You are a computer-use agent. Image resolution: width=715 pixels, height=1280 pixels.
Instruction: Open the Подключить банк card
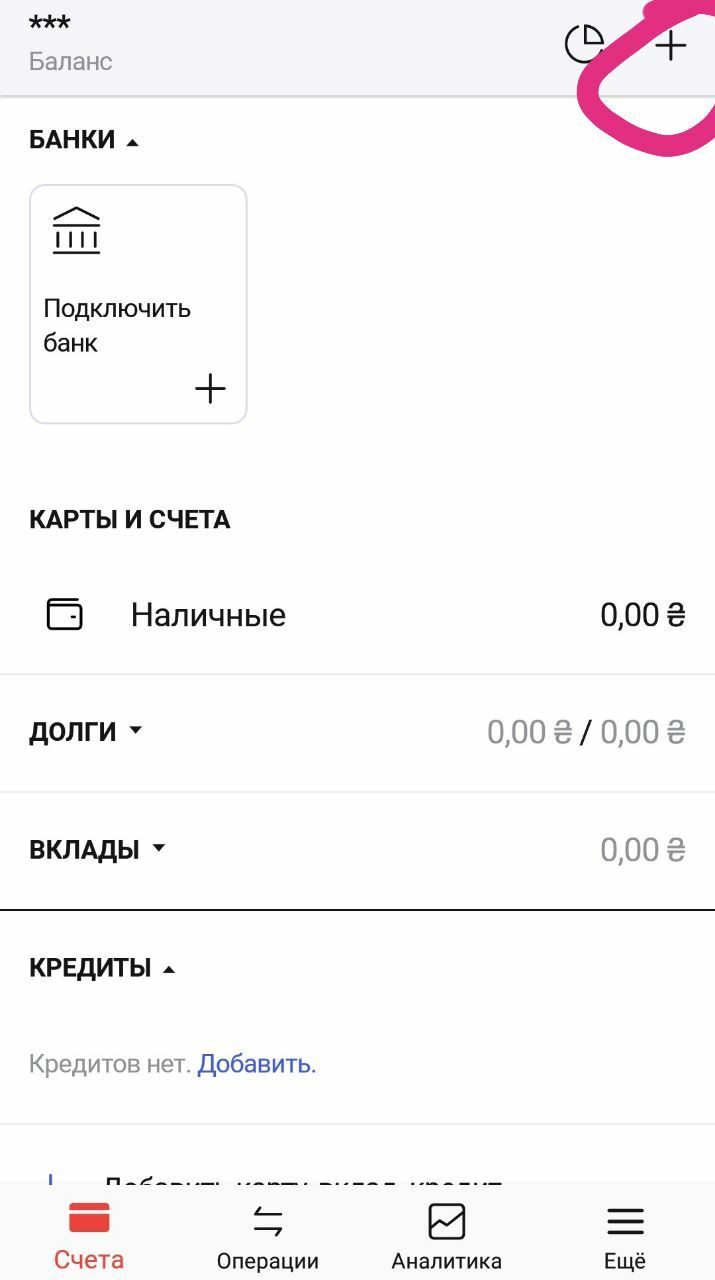click(x=138, y=304)
